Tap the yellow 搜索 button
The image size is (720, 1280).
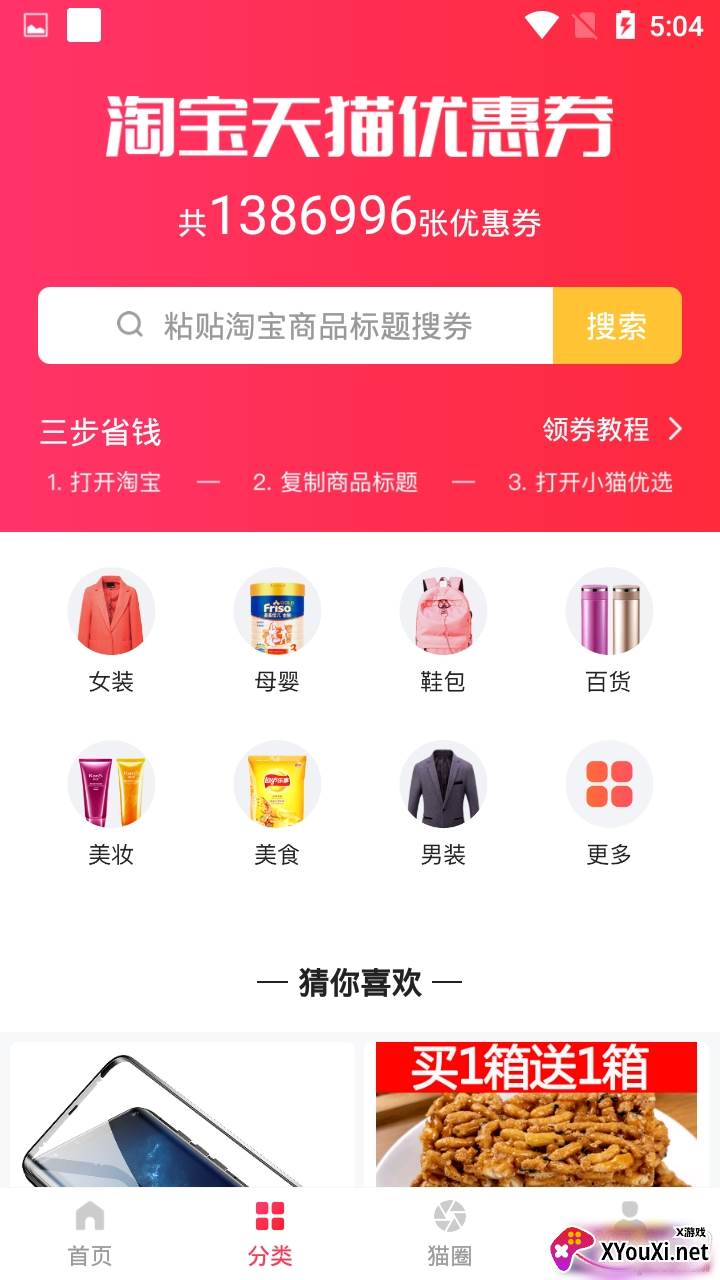[x=617, y=326]
